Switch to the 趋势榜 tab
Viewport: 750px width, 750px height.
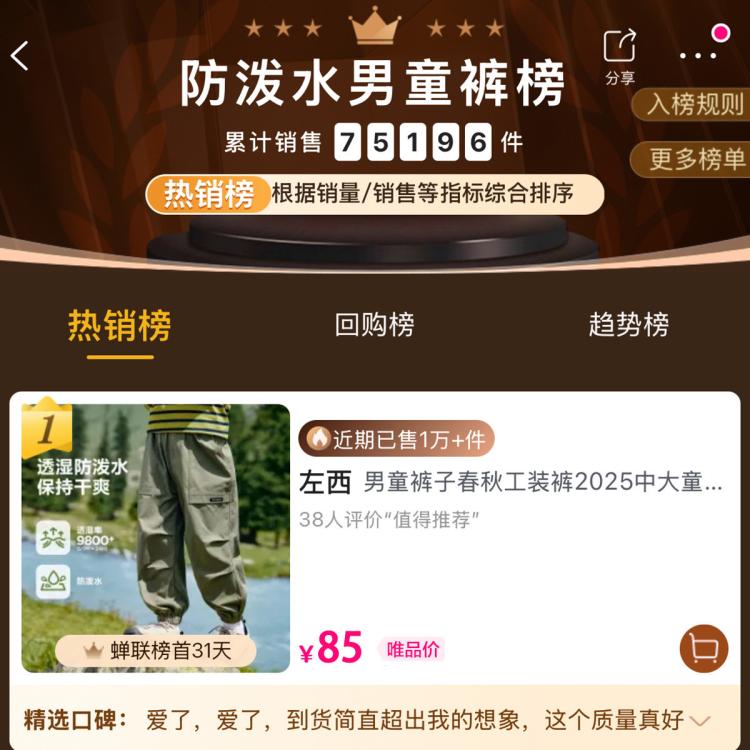click(628, 325)
